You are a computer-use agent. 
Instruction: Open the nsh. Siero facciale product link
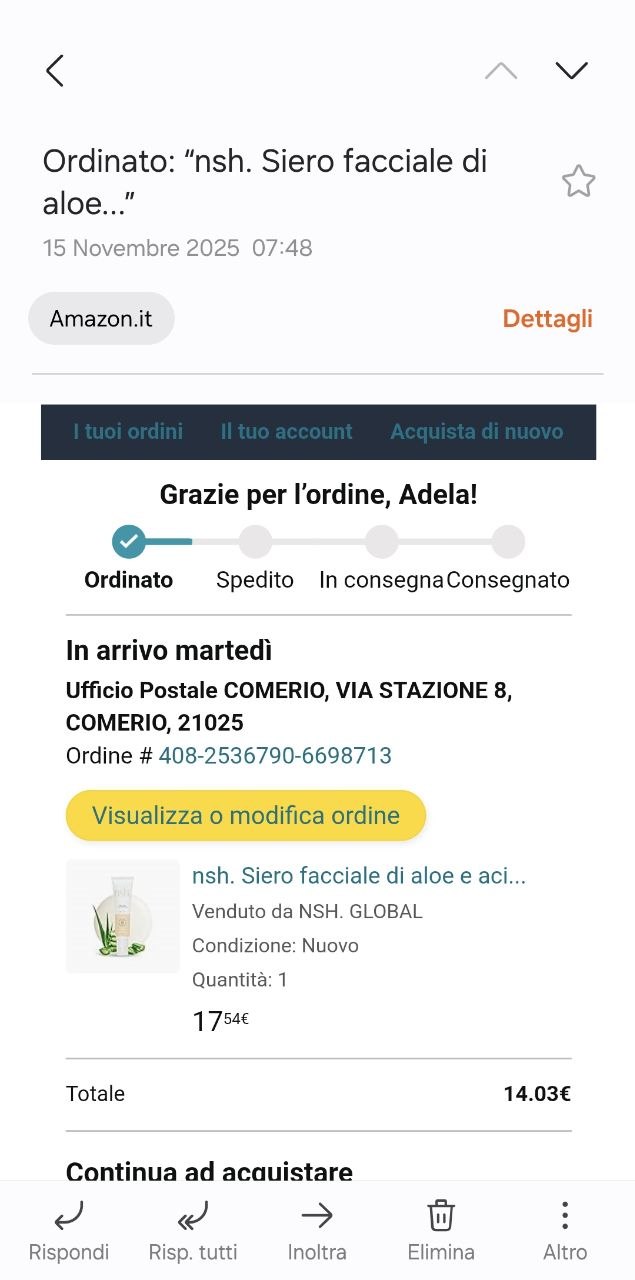359,876
